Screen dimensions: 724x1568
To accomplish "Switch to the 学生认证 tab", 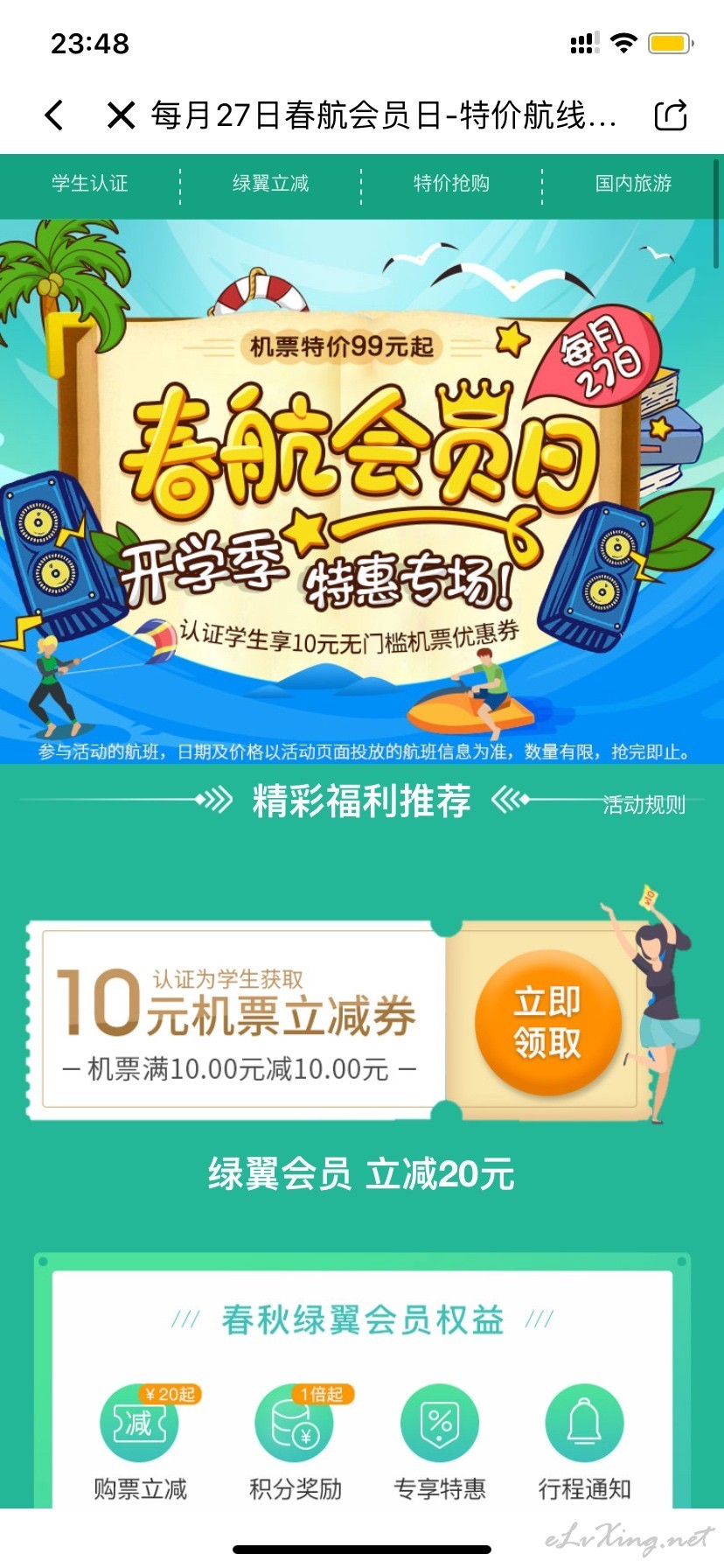I will click(x=90, y=184).
